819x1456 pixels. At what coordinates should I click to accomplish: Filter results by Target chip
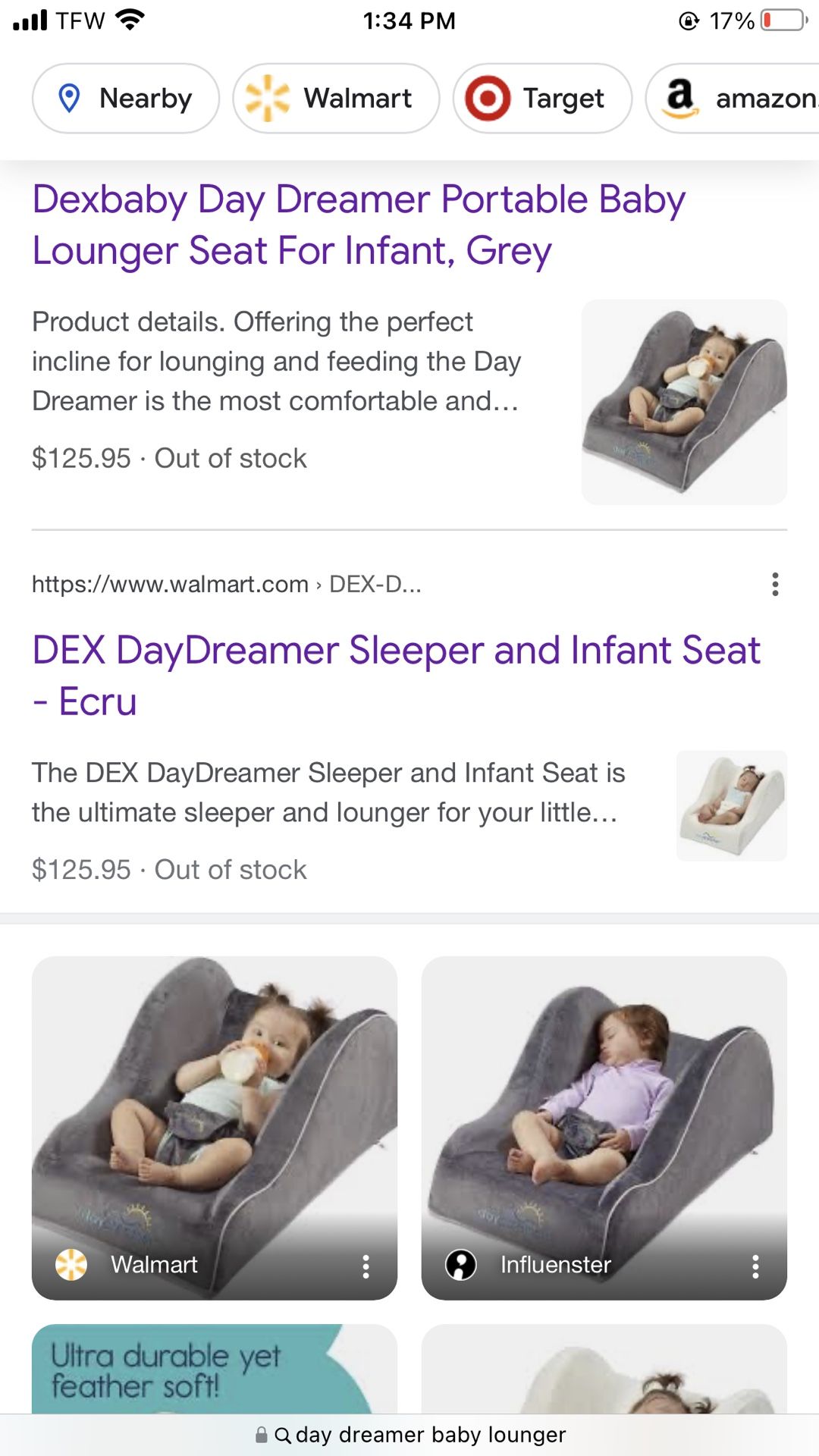542,99
